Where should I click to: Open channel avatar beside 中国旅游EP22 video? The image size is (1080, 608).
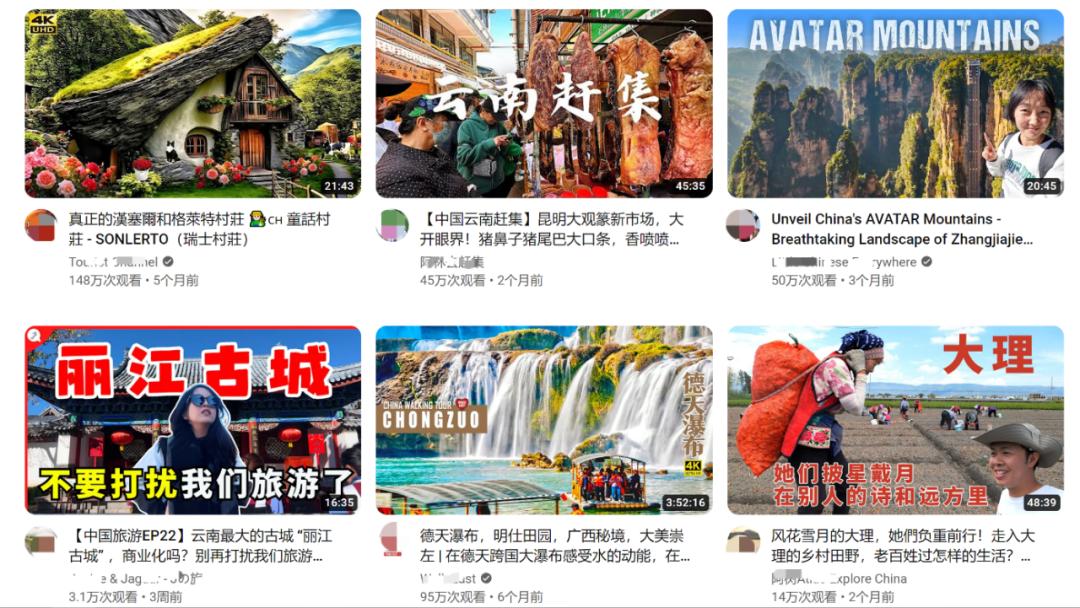[x=41, y=541]
